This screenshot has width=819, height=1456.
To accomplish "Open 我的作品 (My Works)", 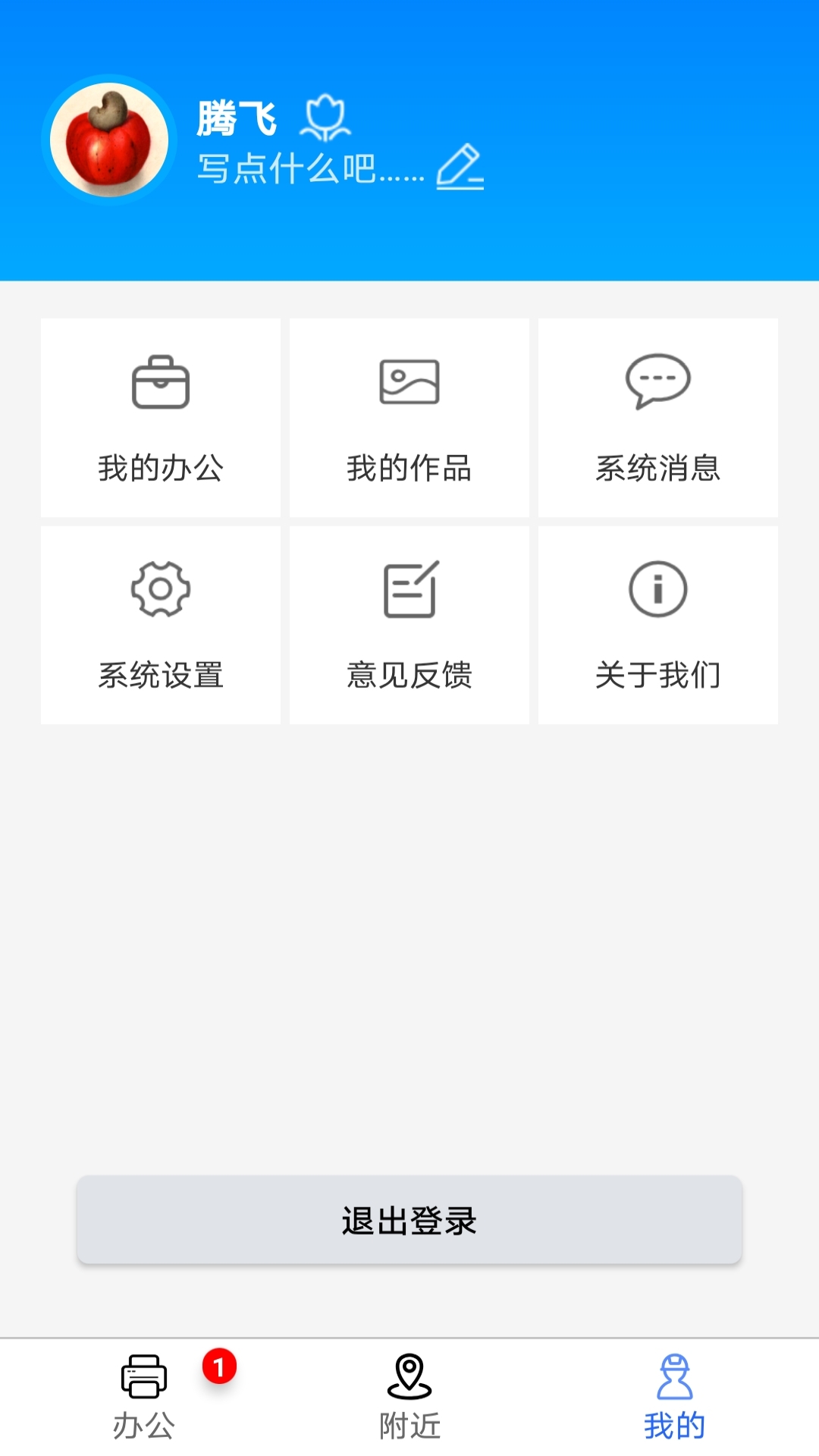I will (409, 418).
